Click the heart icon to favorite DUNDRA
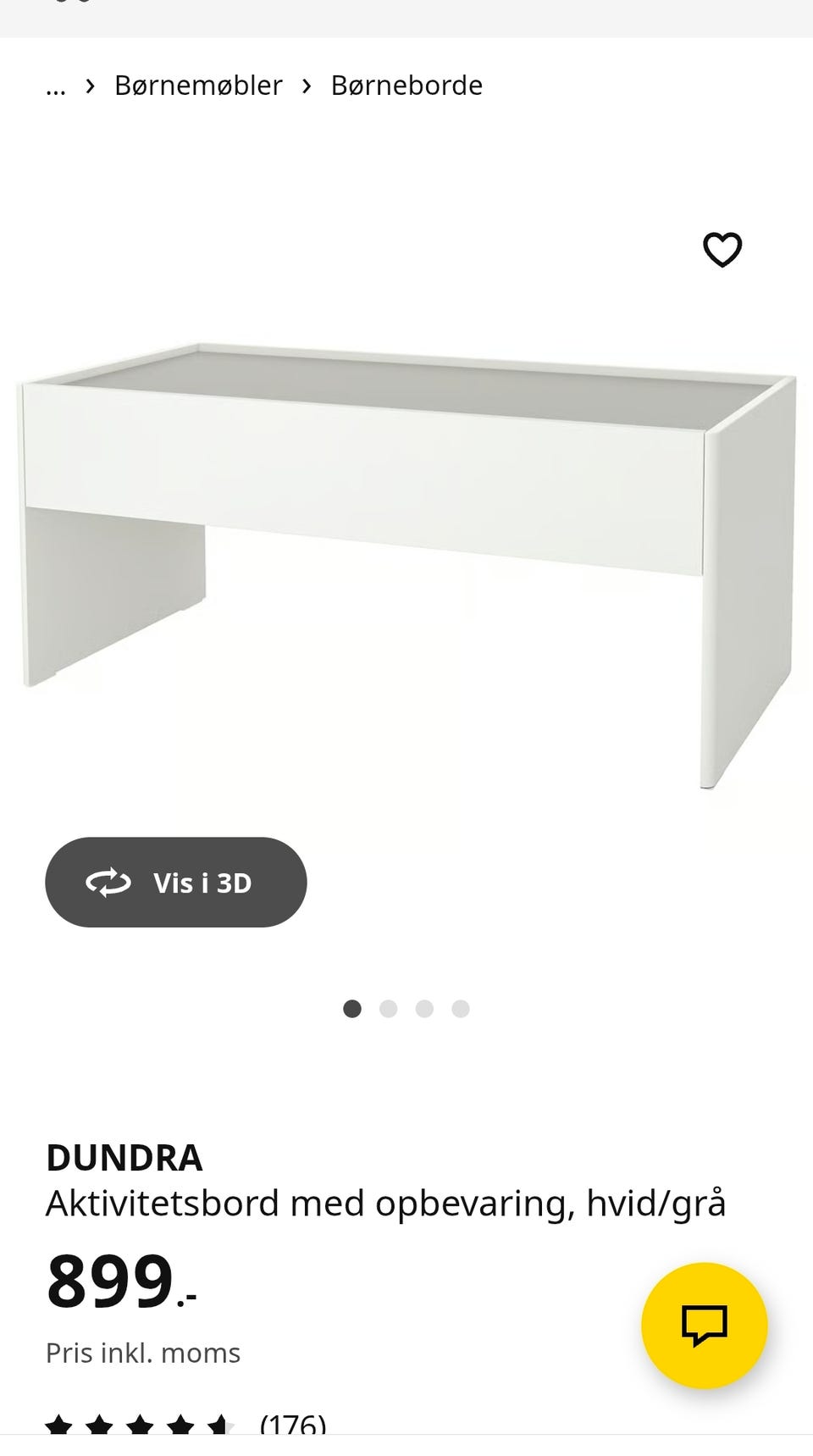 pos(722,249)
